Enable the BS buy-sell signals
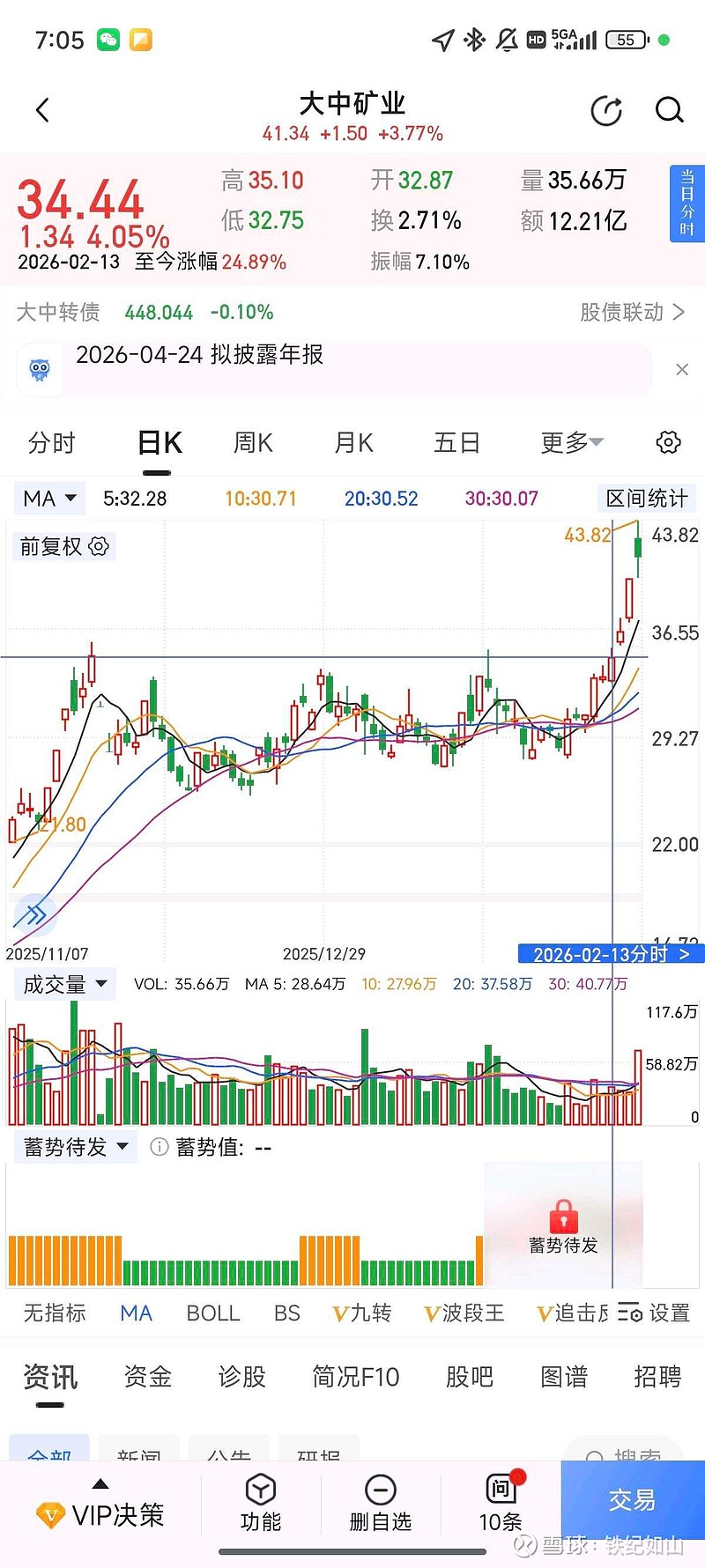 pyautogui.click(x=286, y=1313)
